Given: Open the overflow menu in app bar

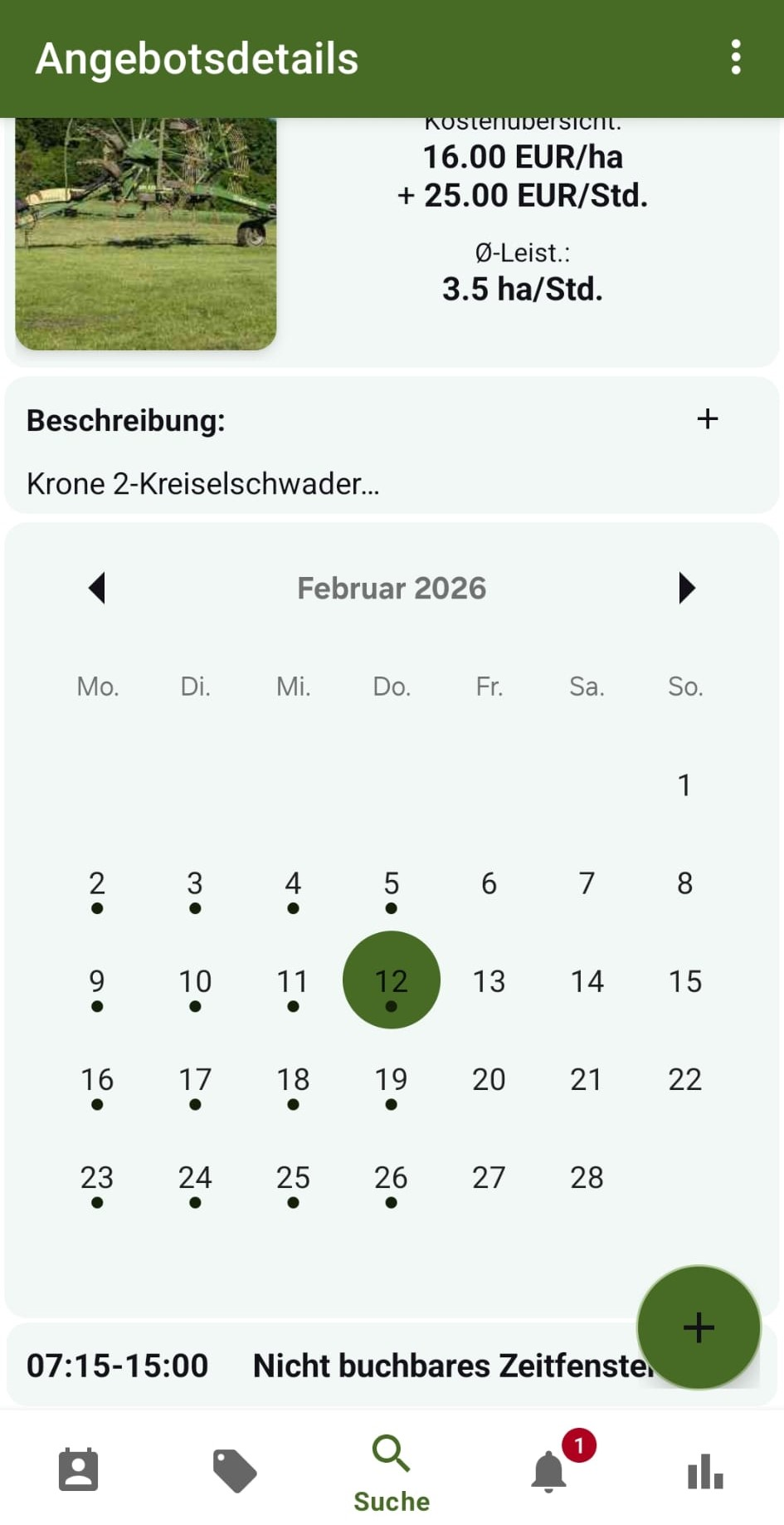Looking at the screenshot, I should pos(735,57).
